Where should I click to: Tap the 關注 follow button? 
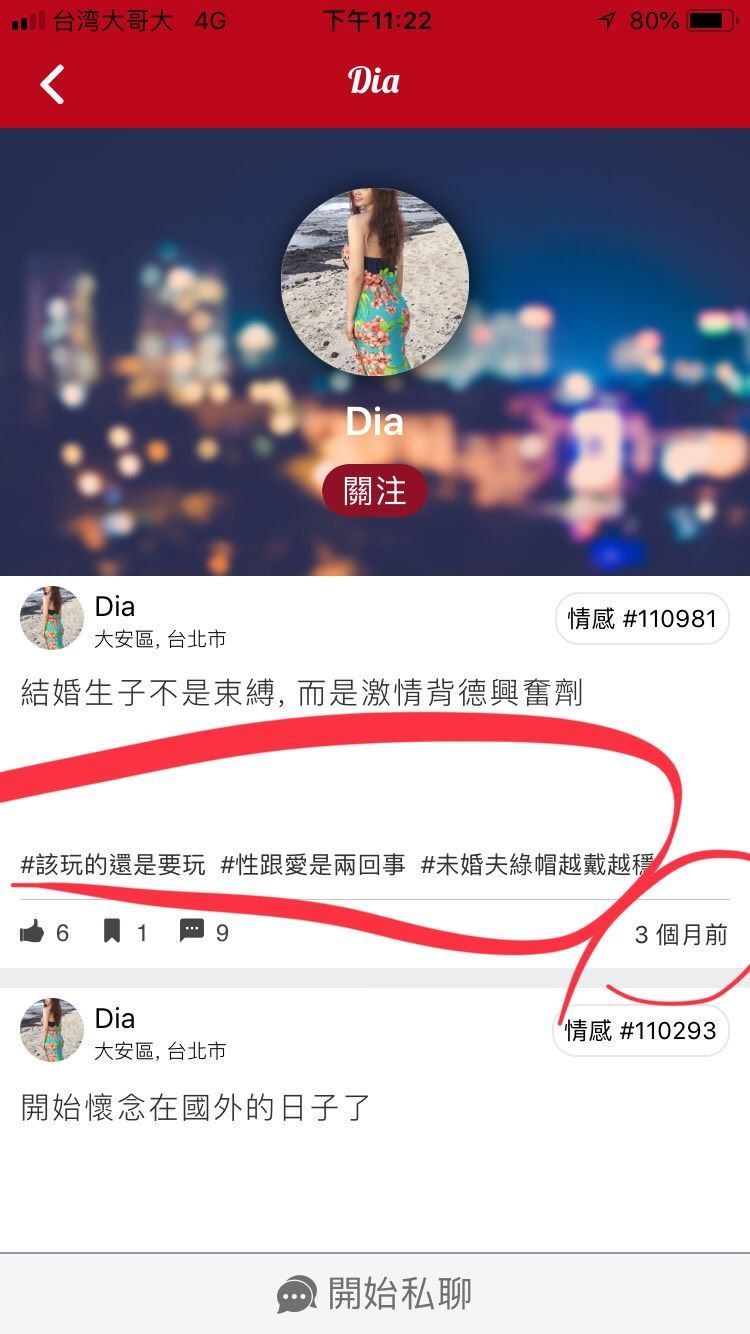[x=375, y=491]
